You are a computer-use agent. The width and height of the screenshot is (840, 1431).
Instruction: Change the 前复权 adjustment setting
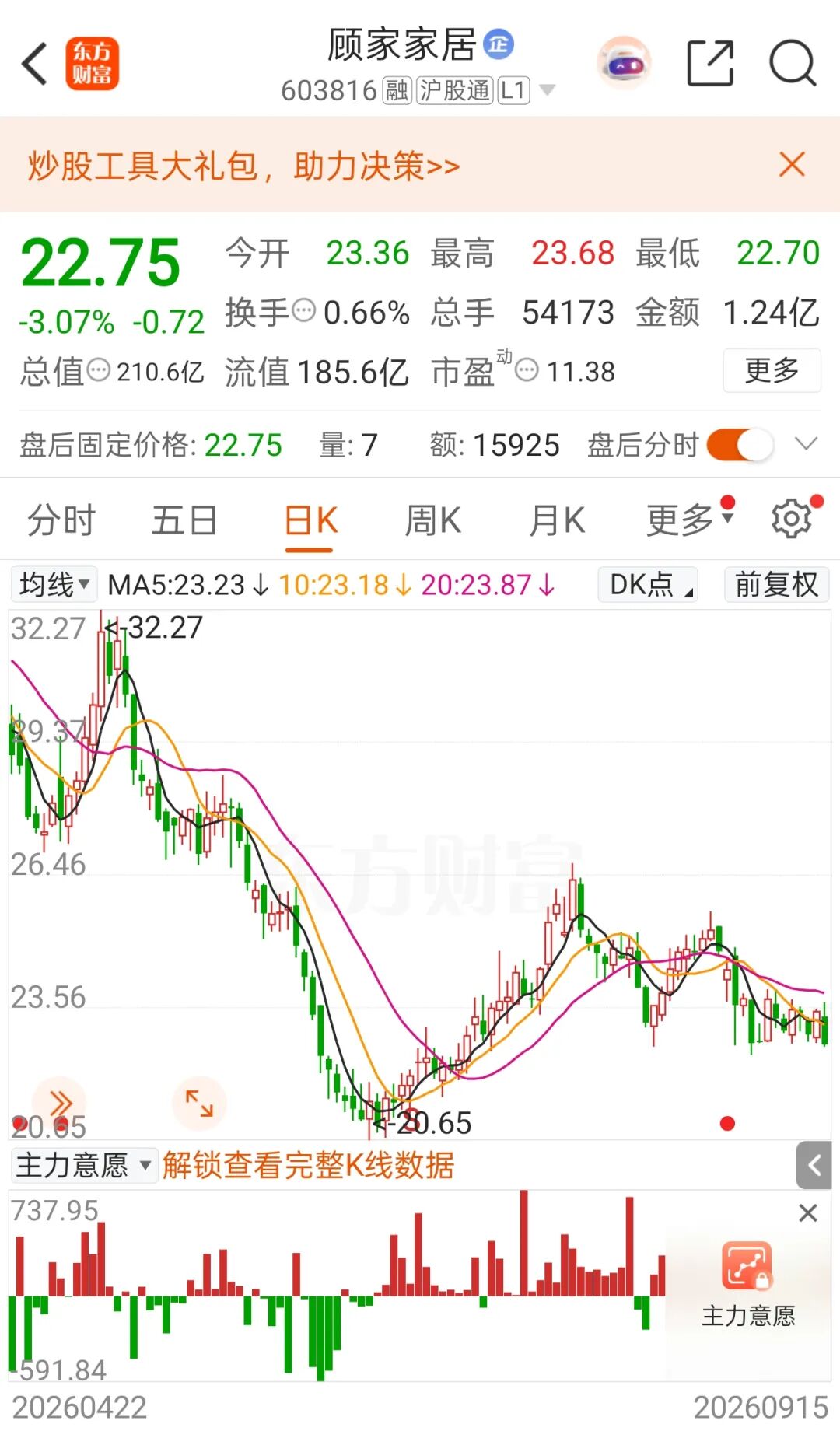click(x=777, y=584)
